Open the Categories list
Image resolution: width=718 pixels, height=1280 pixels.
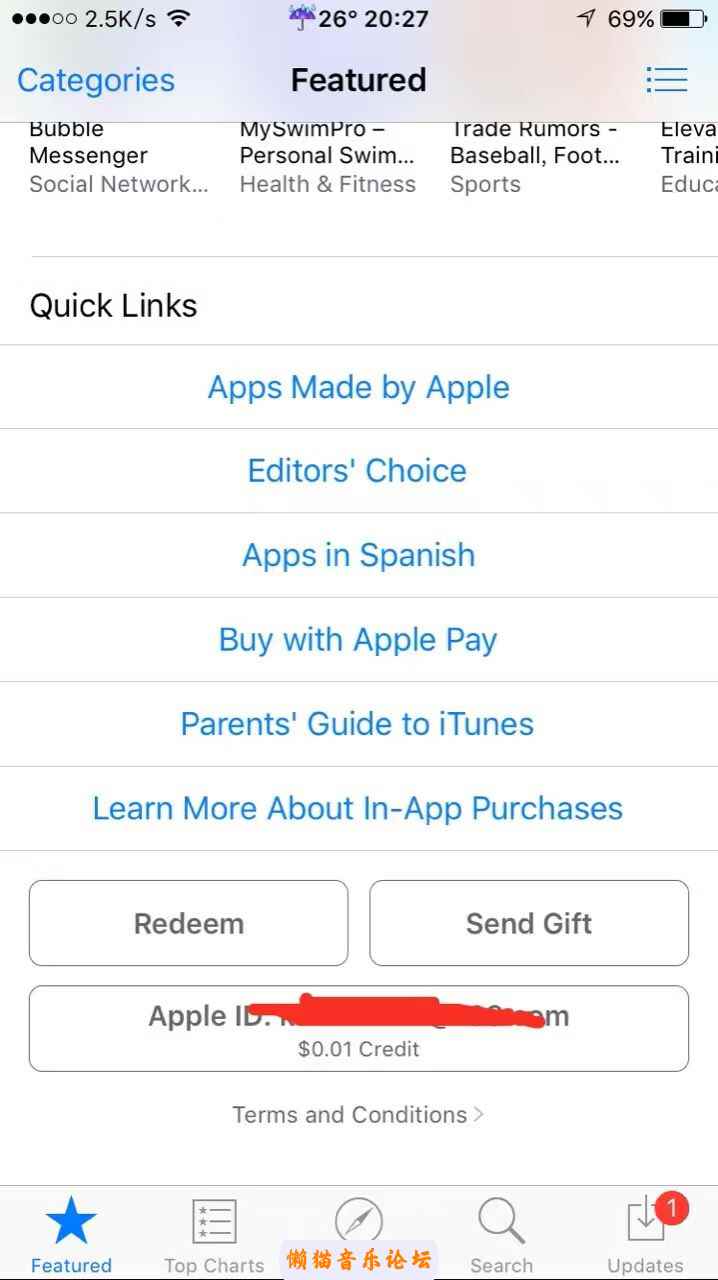pyautogui.click(x=96, y=80)
